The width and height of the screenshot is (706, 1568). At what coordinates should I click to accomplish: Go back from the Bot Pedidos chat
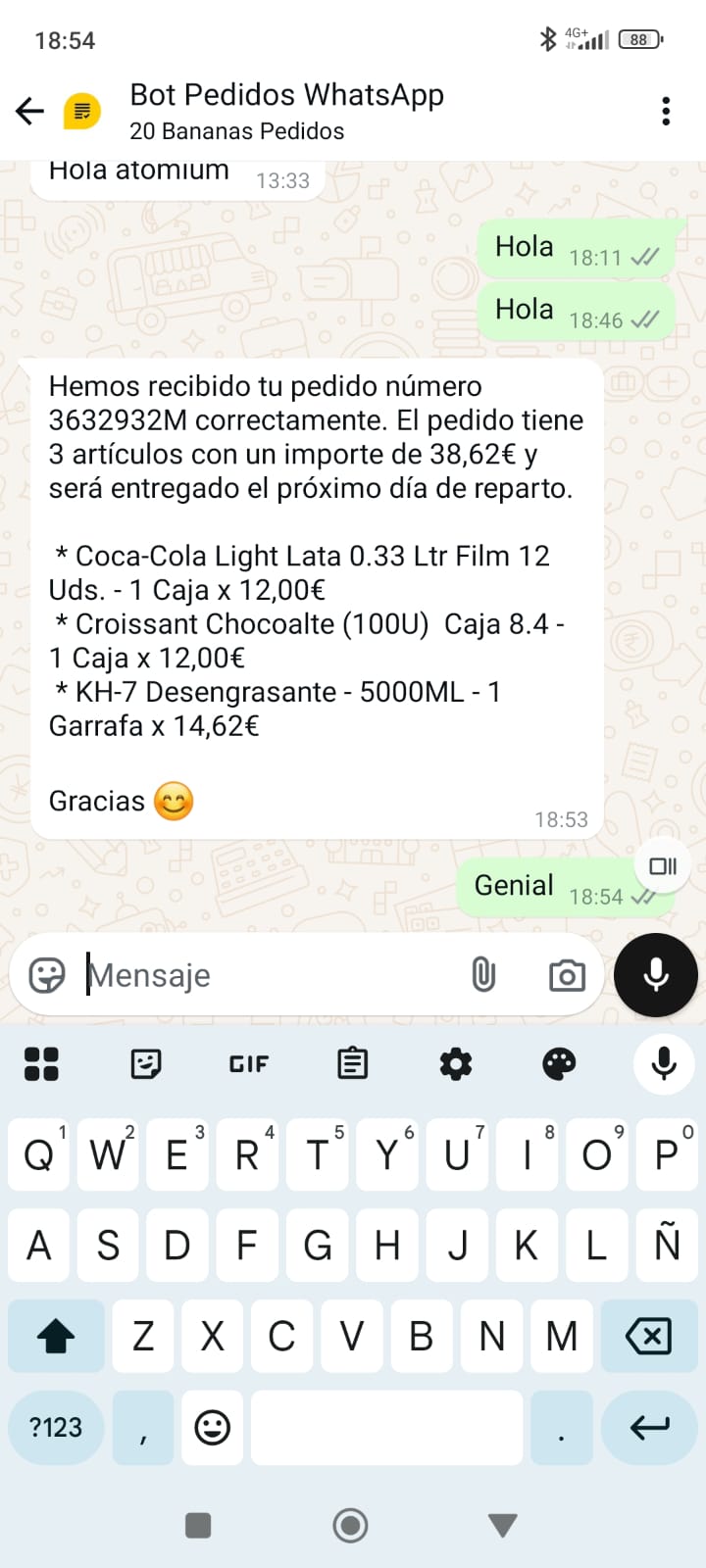[x=30, y=111]
